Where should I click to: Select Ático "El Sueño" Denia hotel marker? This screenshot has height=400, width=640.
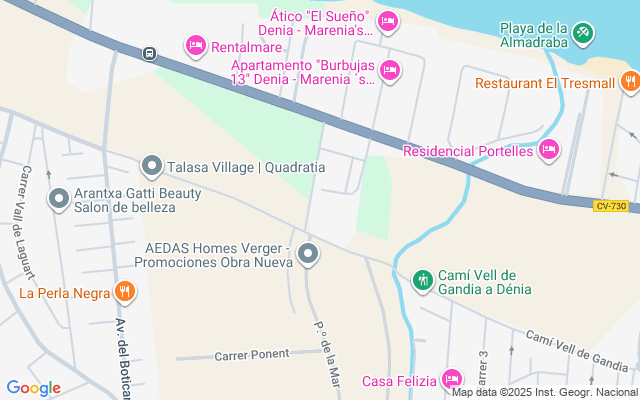pyautogui.click(x=388, y=21)
